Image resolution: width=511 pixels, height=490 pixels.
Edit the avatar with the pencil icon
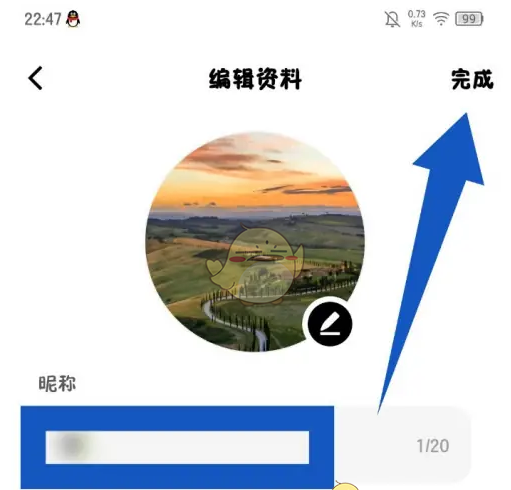point(330,324)
